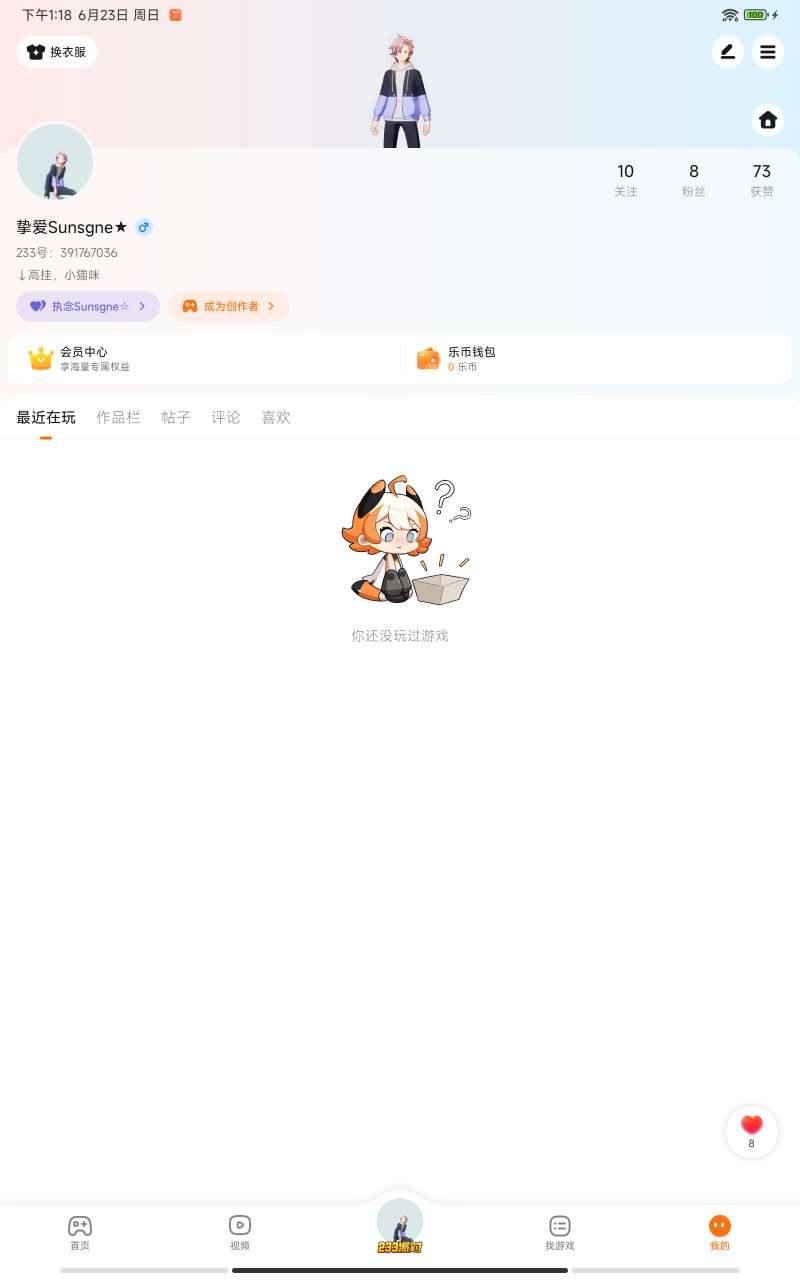
Task: Tap 成为创作者 to become a creator
Action: (228, 306)
